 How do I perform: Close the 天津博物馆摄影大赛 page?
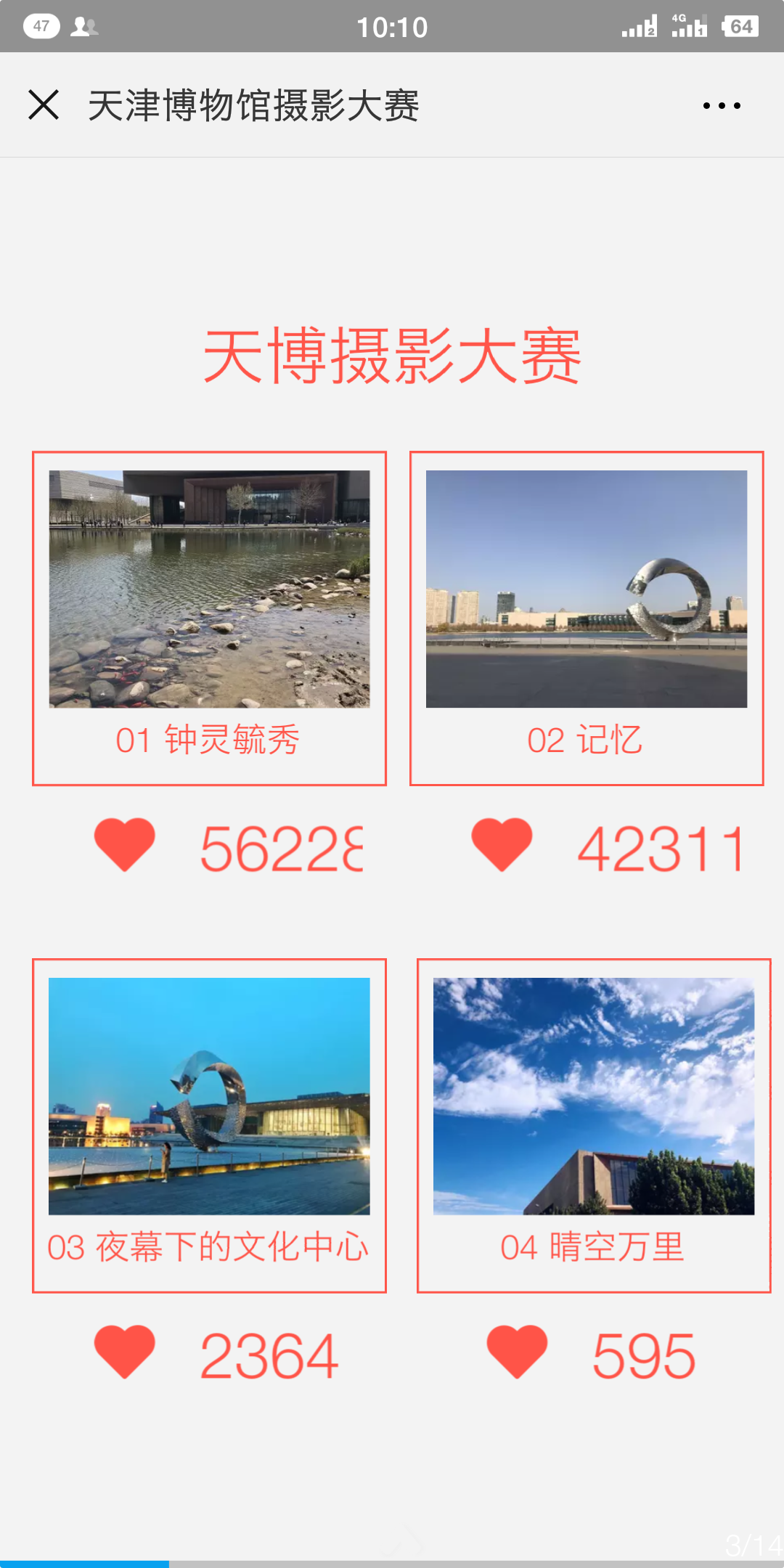[44, 105]
